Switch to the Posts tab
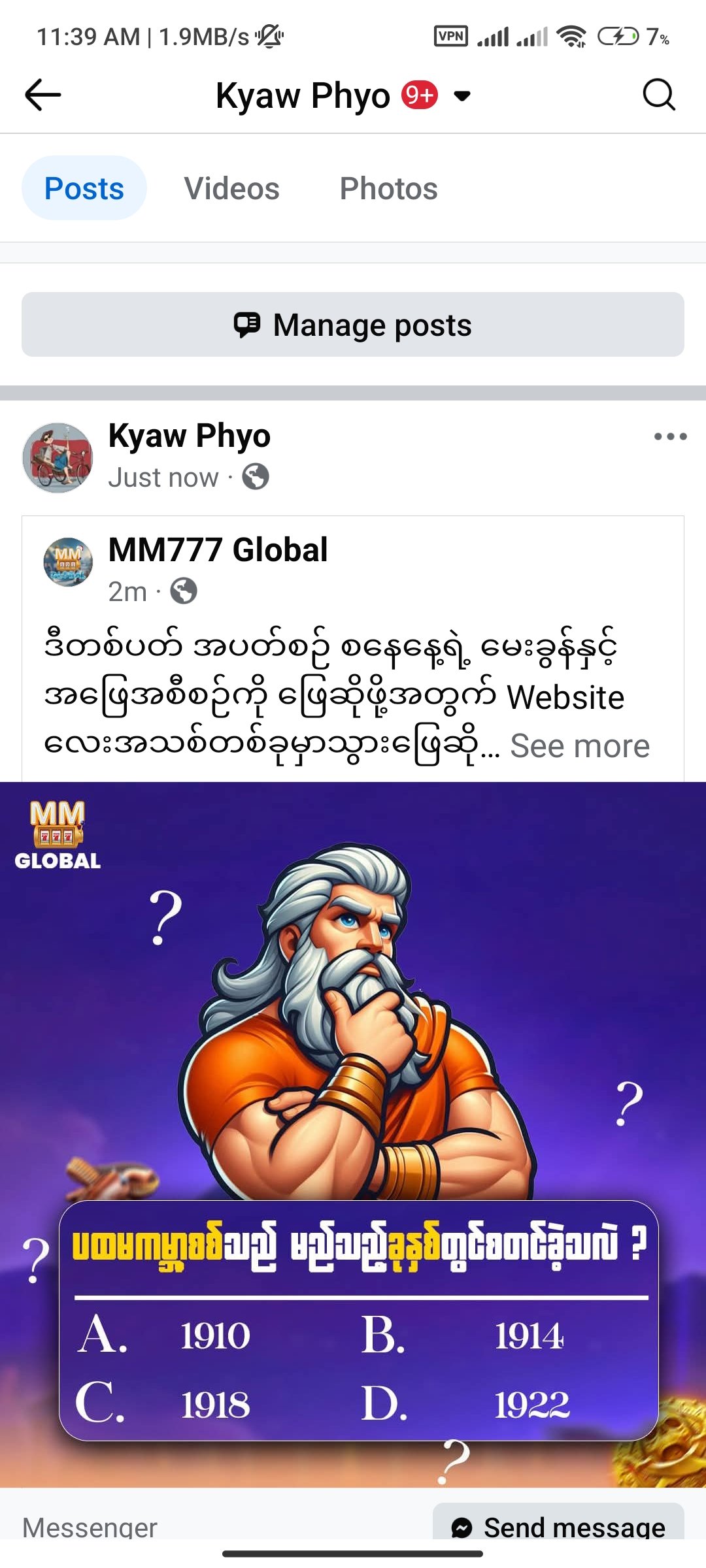The image size is (706, 1568). (84, 189)
